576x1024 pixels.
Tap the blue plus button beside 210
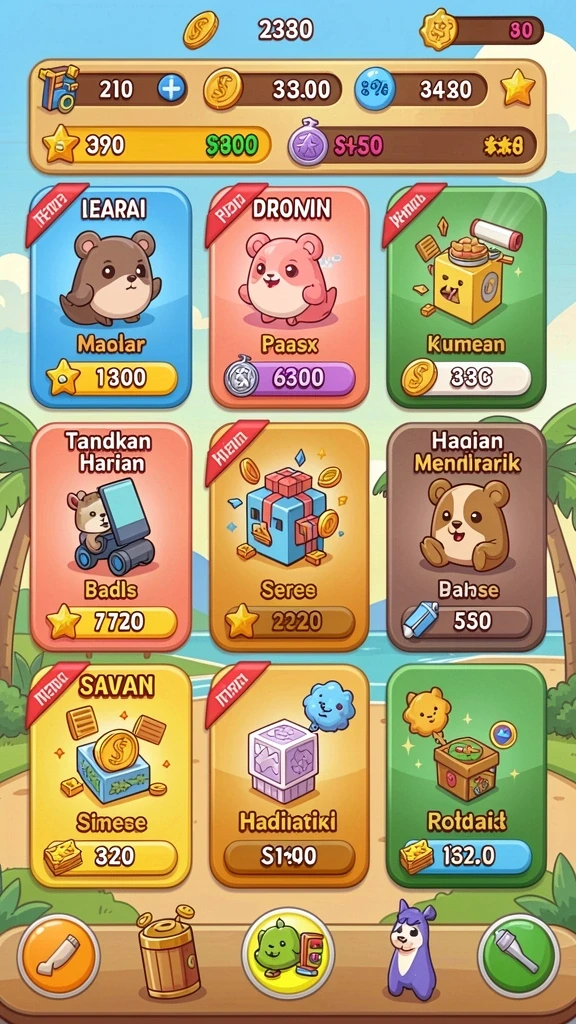point(172,88)
